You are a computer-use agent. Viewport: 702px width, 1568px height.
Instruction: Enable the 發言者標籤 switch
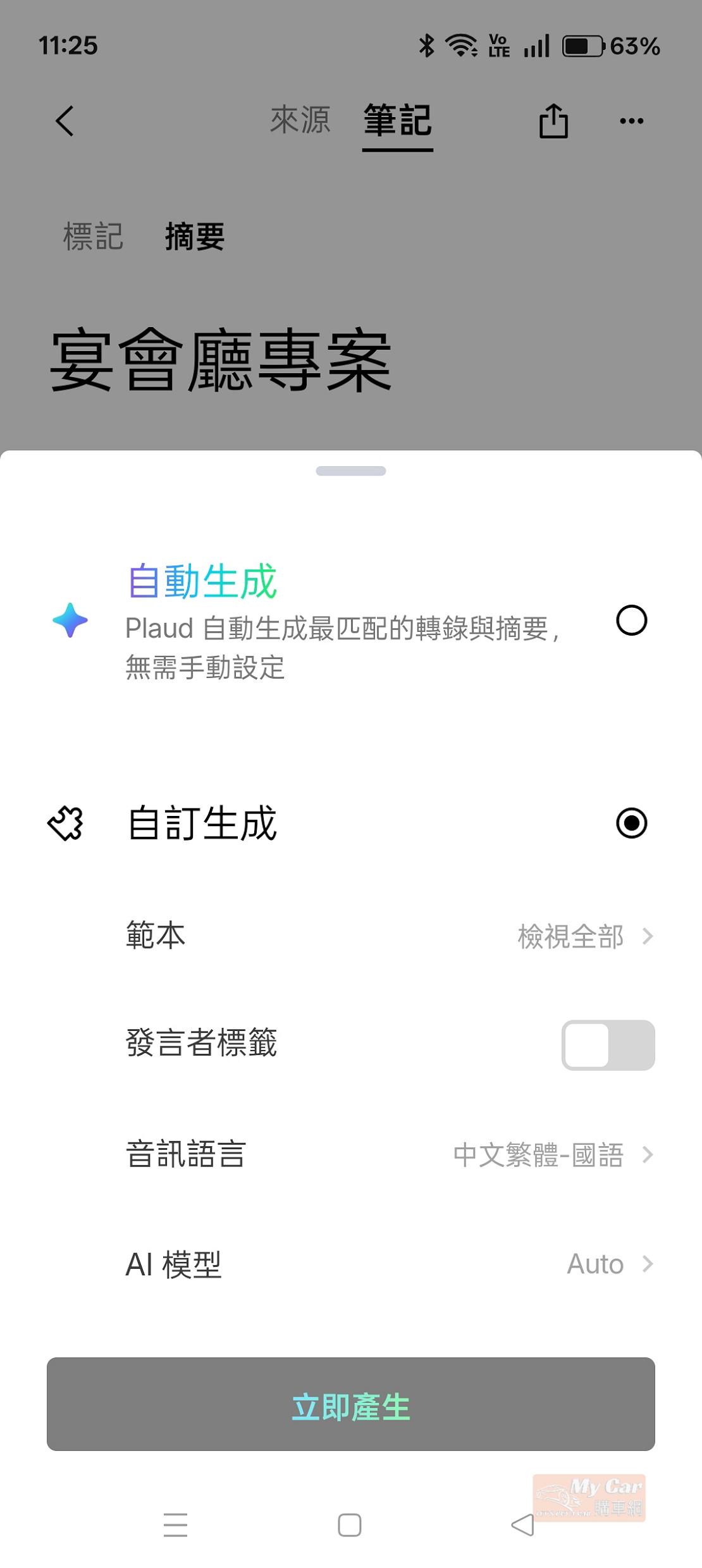[608, 1045]
